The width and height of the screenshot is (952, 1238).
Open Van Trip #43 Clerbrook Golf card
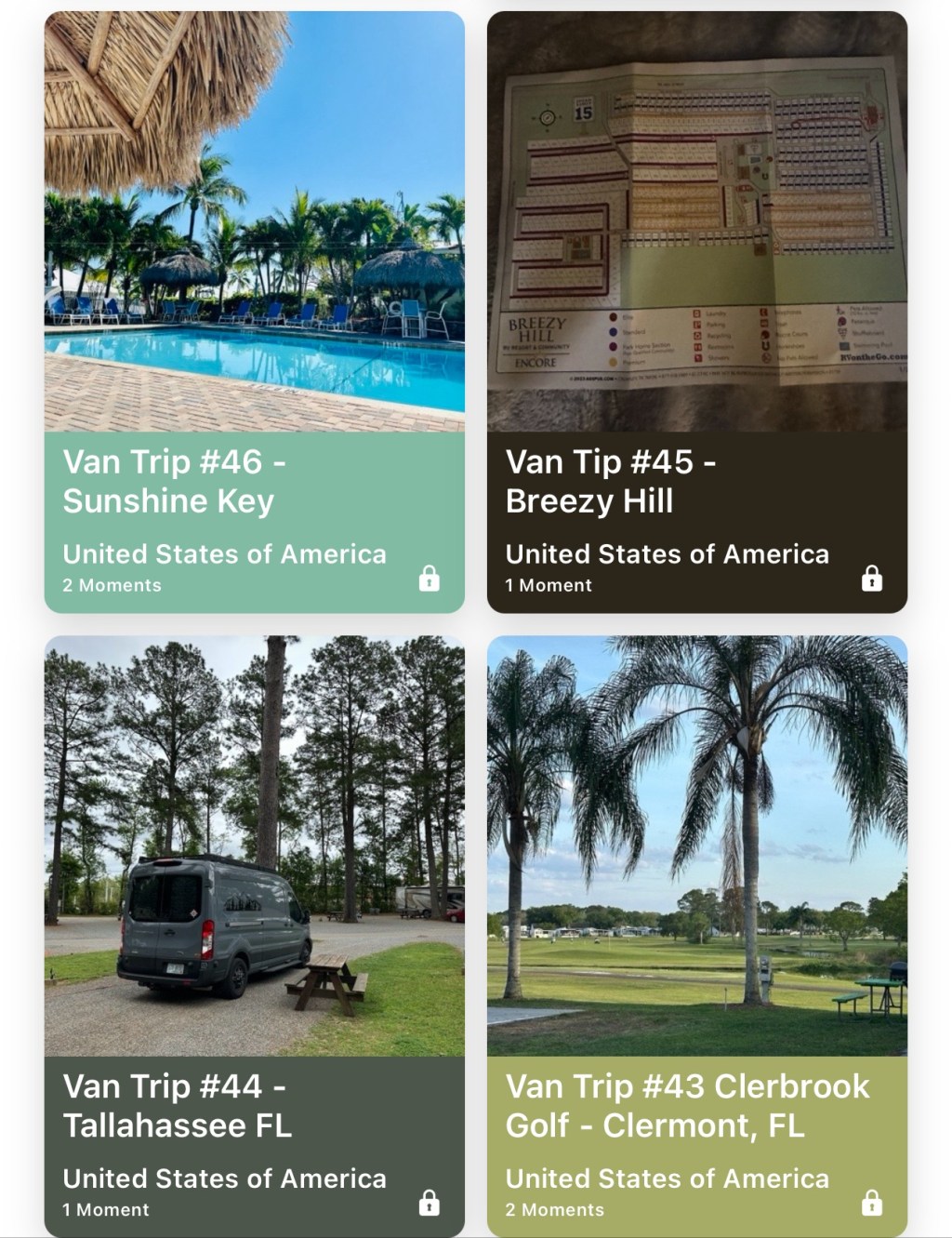click(696, 936)
